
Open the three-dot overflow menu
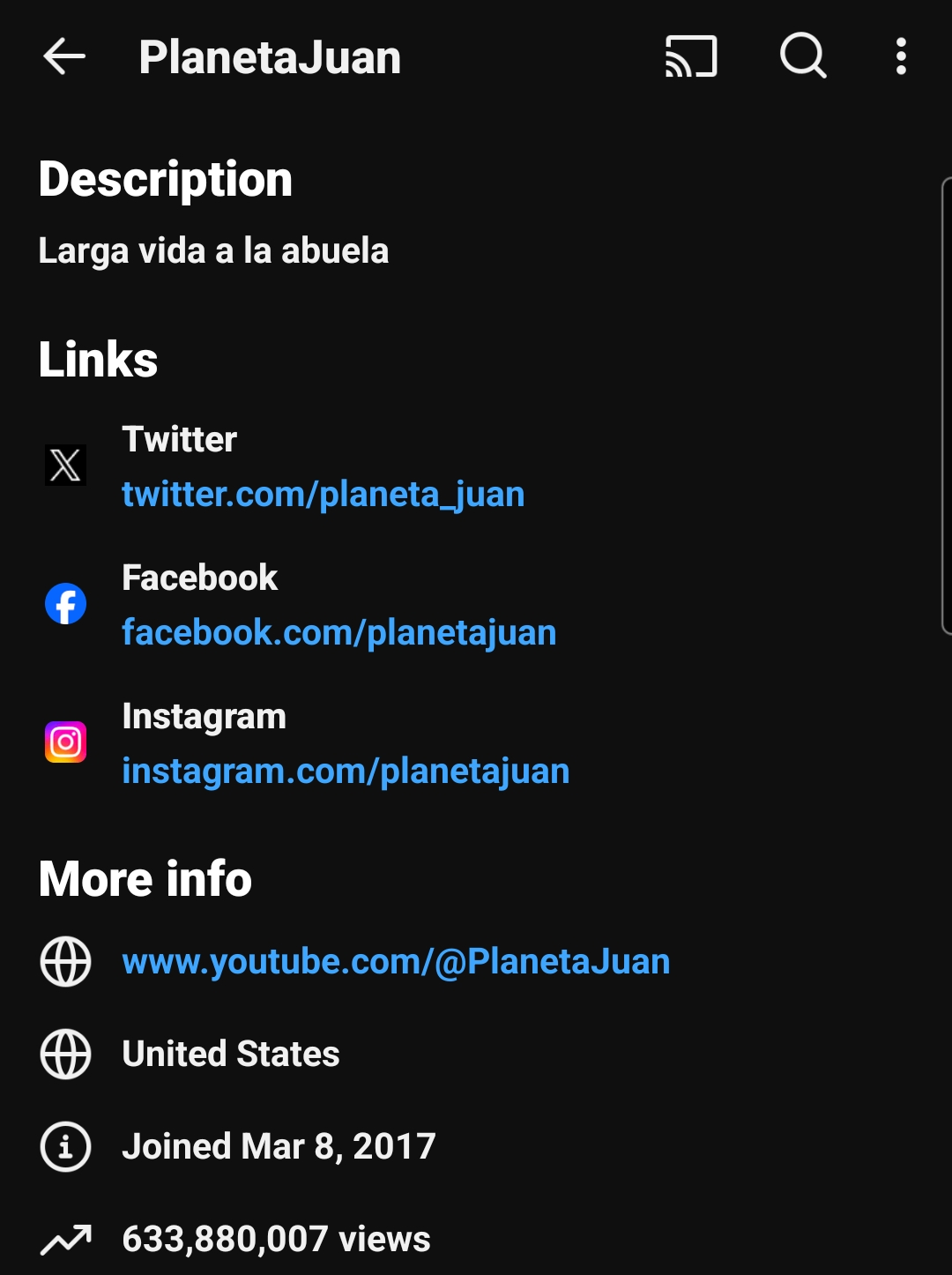[x=900, y=57]
